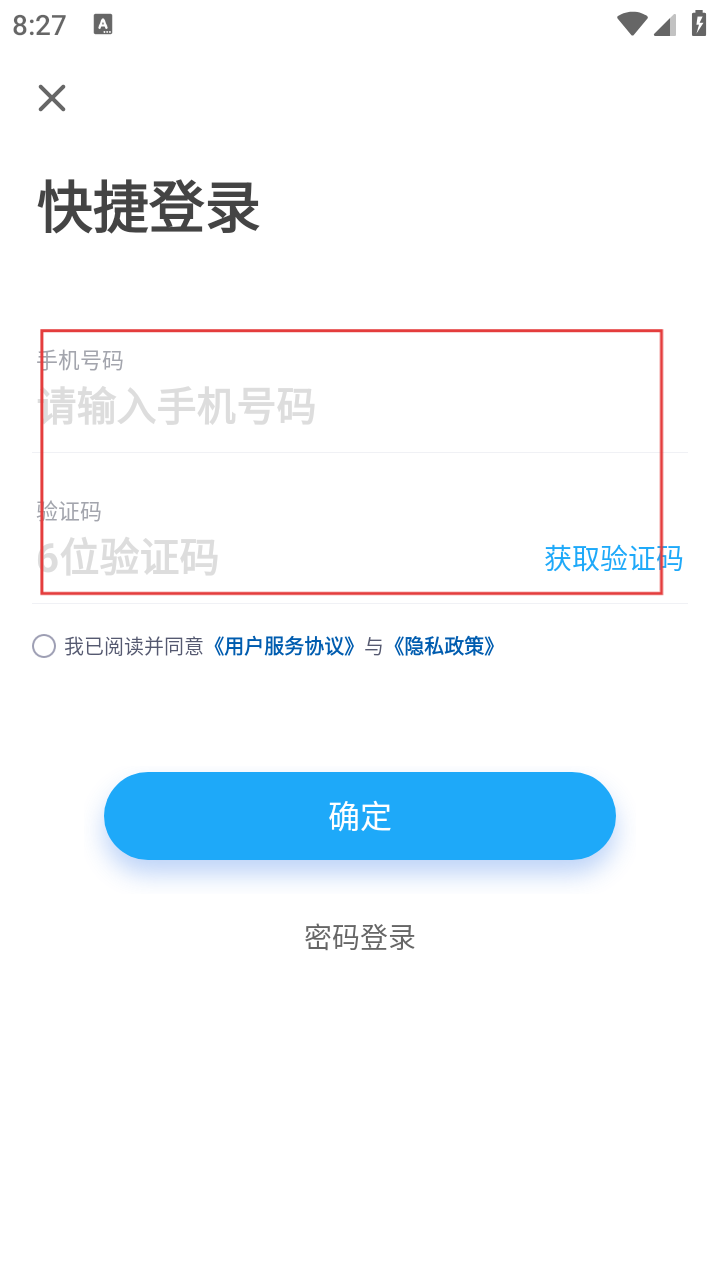Check the agreement consent checkbox

coord(44,646)
